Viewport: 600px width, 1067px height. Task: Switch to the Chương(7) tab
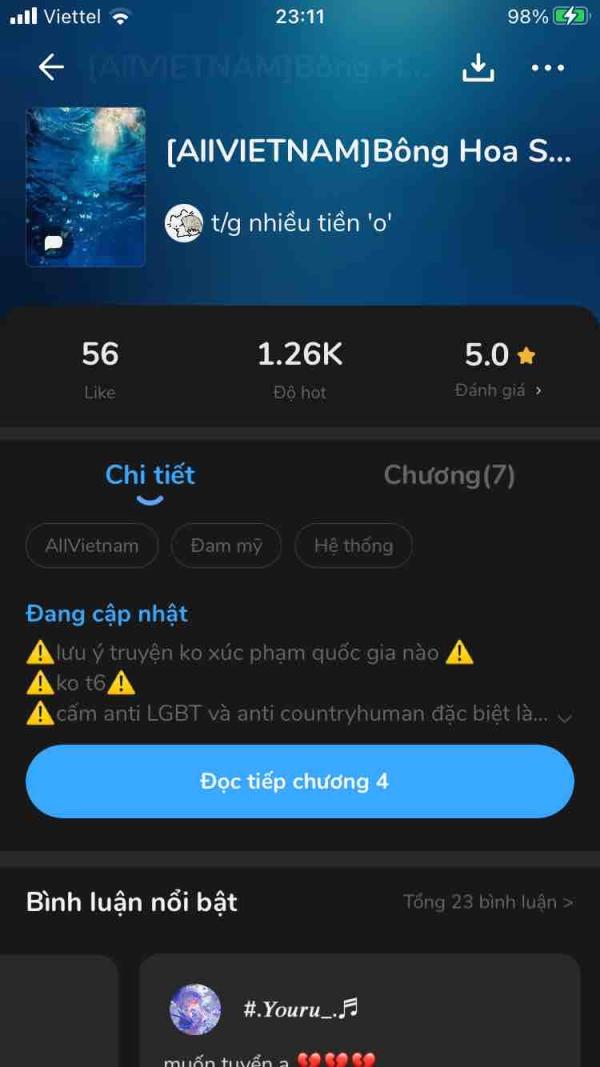click(449, 475)
